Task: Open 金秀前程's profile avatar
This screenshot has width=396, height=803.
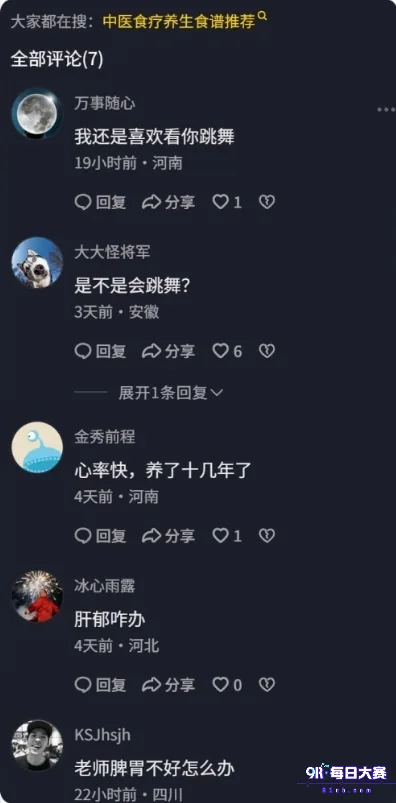Action: coord(37,447)
